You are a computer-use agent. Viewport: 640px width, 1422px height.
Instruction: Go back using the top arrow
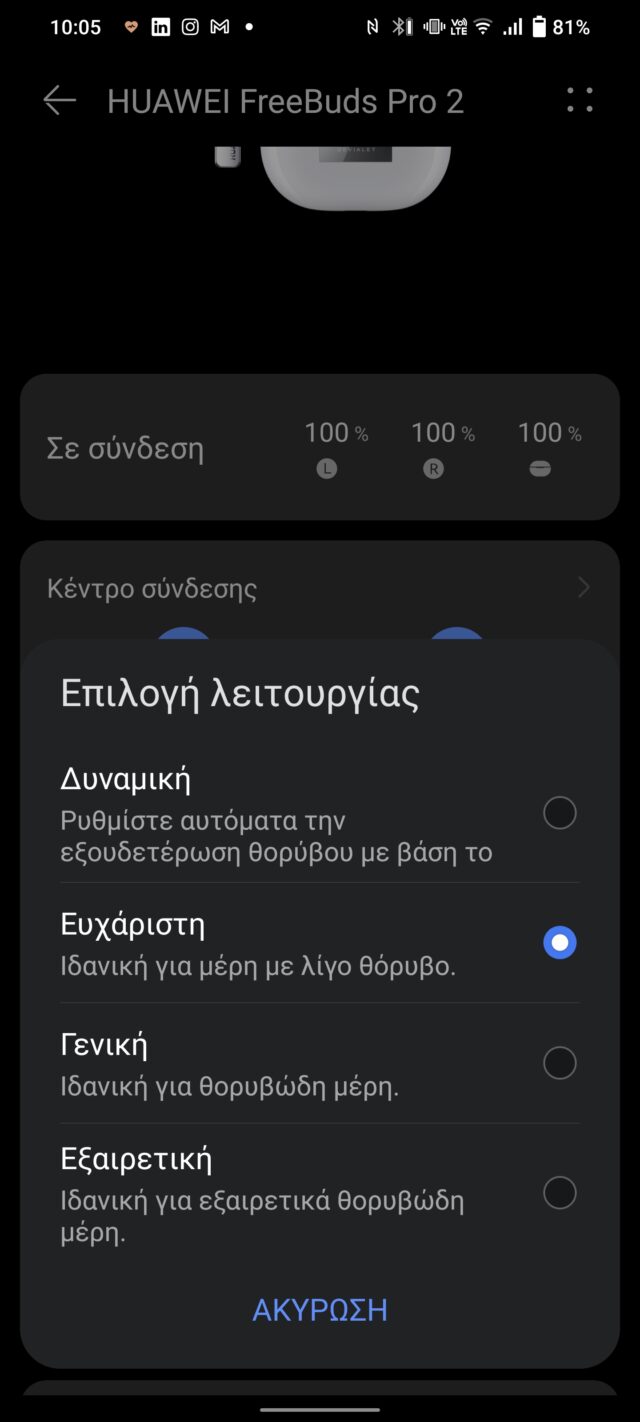click(60, 101)
